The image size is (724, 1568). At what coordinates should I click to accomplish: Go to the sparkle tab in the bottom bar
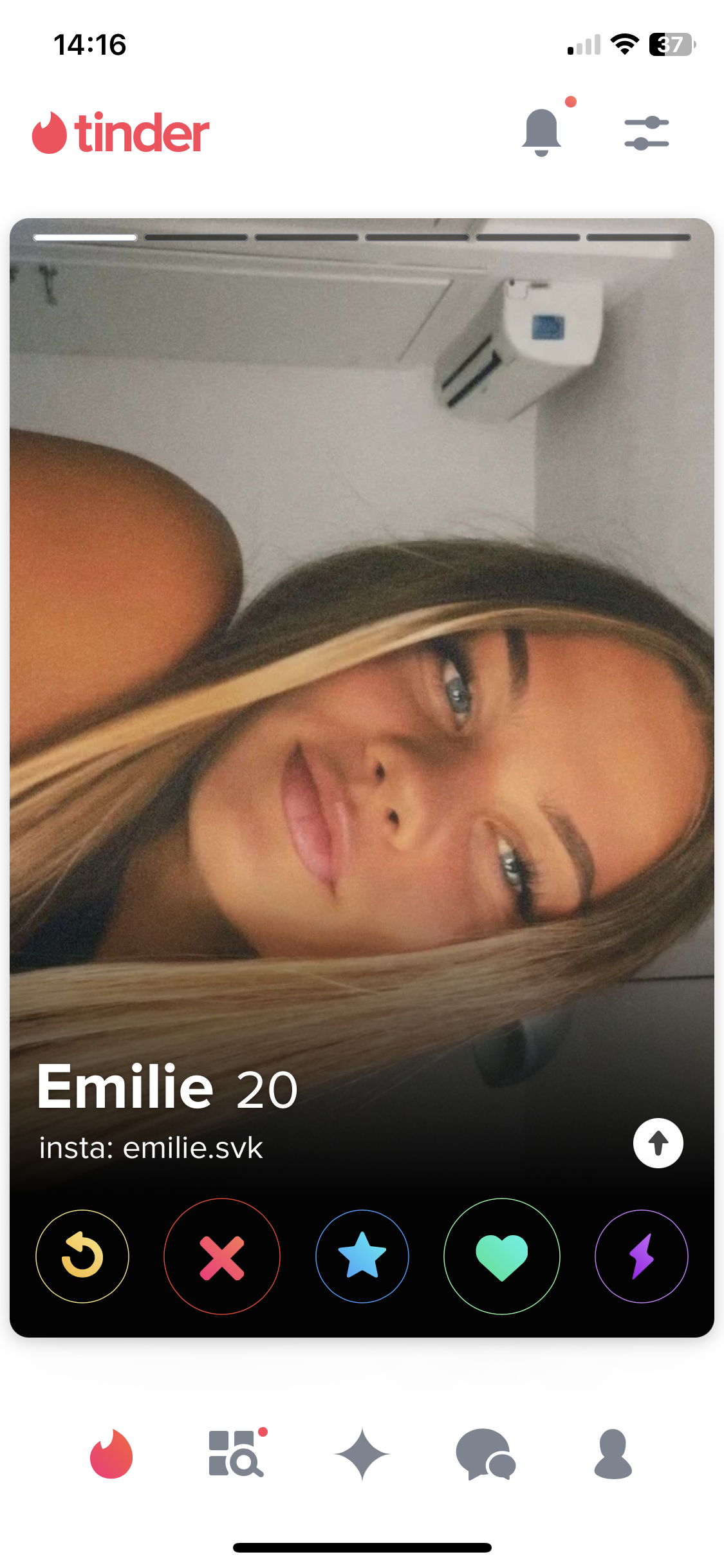pyautogui.click(x=362, y=1454)
